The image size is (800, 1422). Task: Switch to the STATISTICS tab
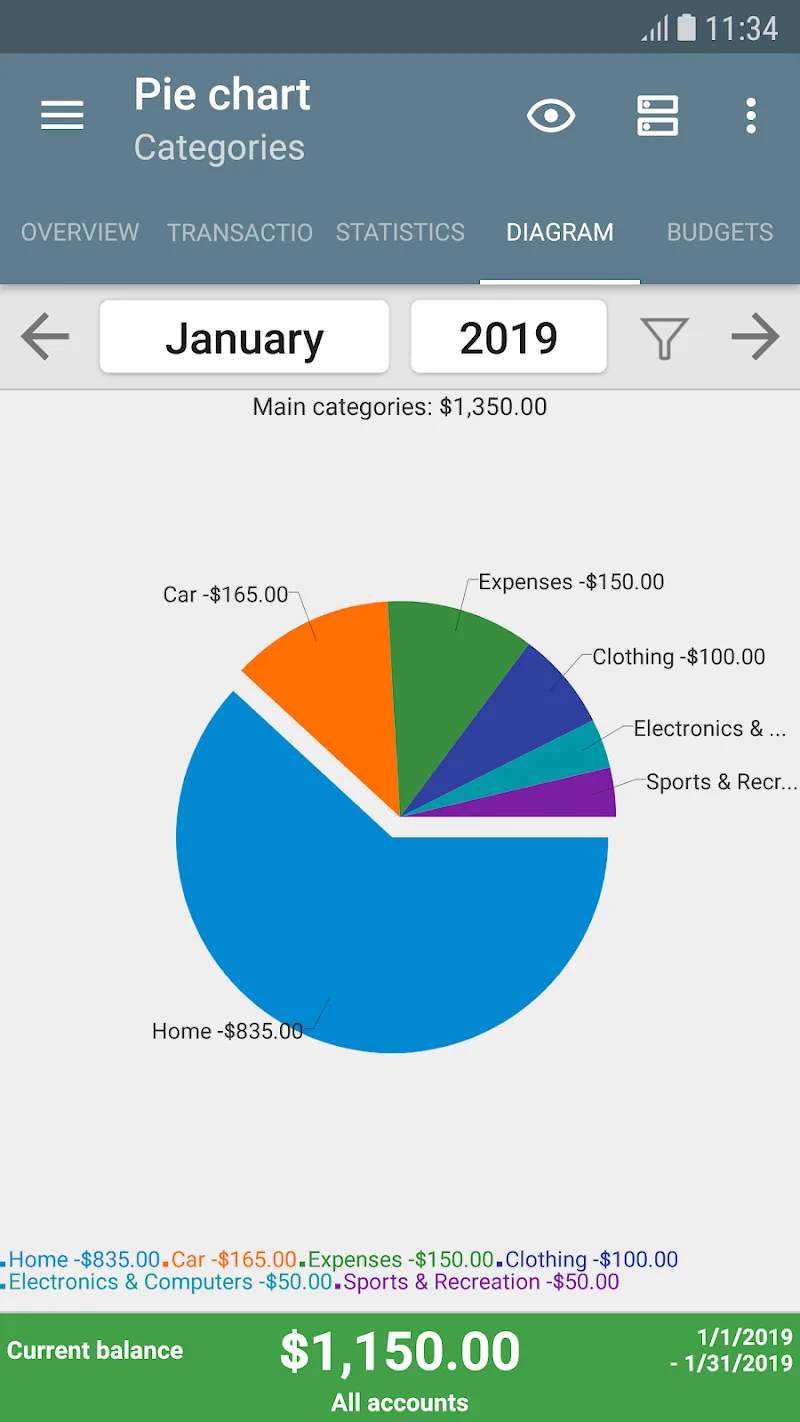tap(400, 232)
